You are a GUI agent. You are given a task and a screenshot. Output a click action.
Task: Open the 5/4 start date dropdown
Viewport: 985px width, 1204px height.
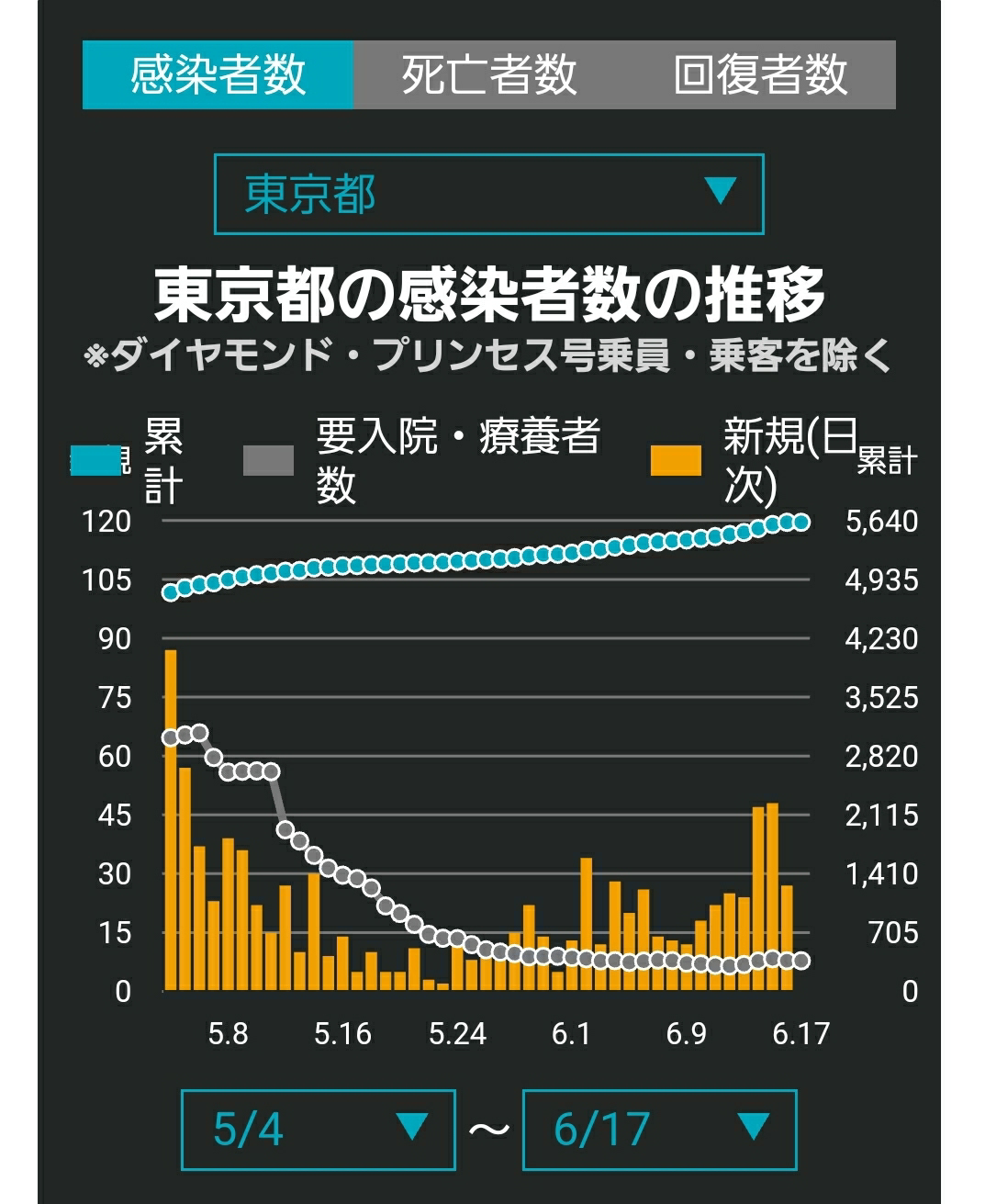pos(318,1130)
